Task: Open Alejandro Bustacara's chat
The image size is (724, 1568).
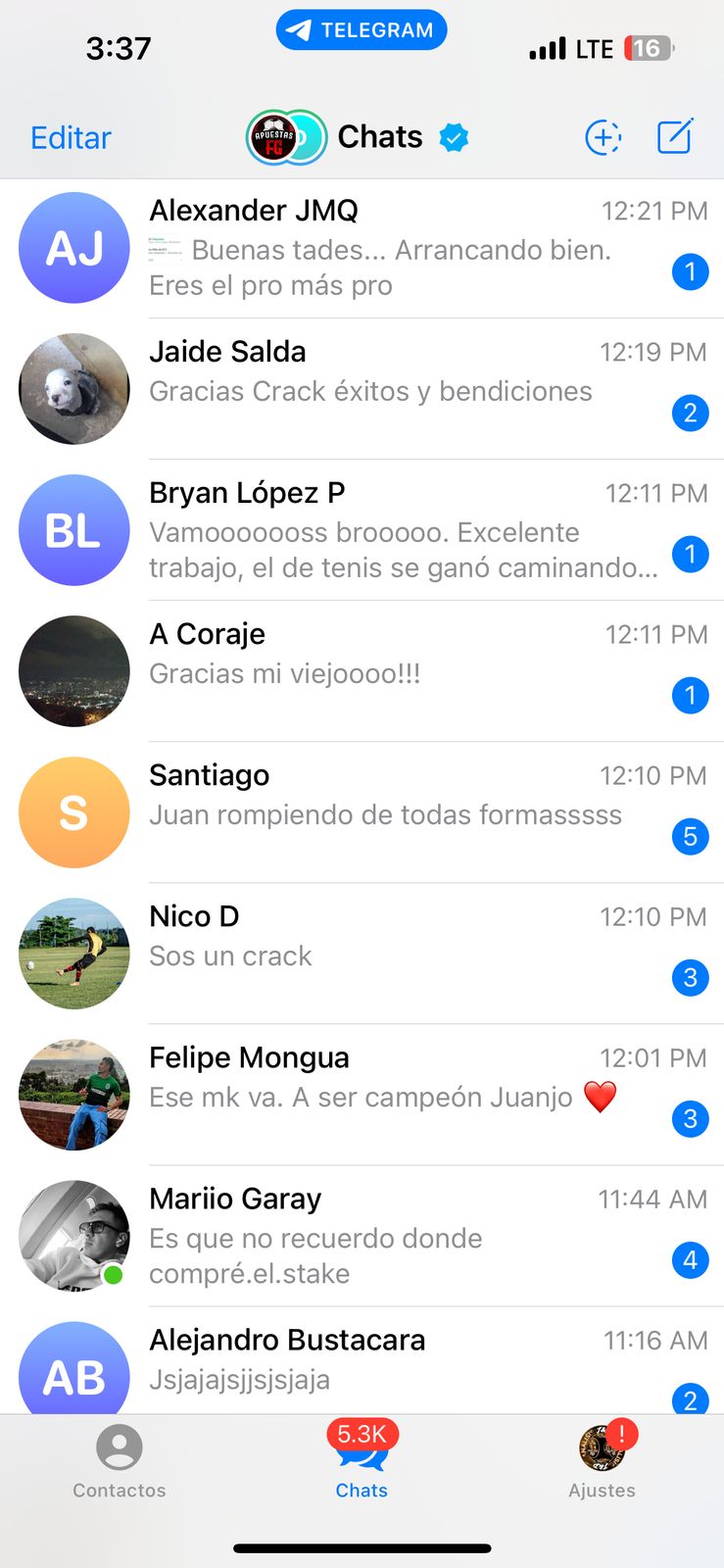Action: coord(392,1362)
